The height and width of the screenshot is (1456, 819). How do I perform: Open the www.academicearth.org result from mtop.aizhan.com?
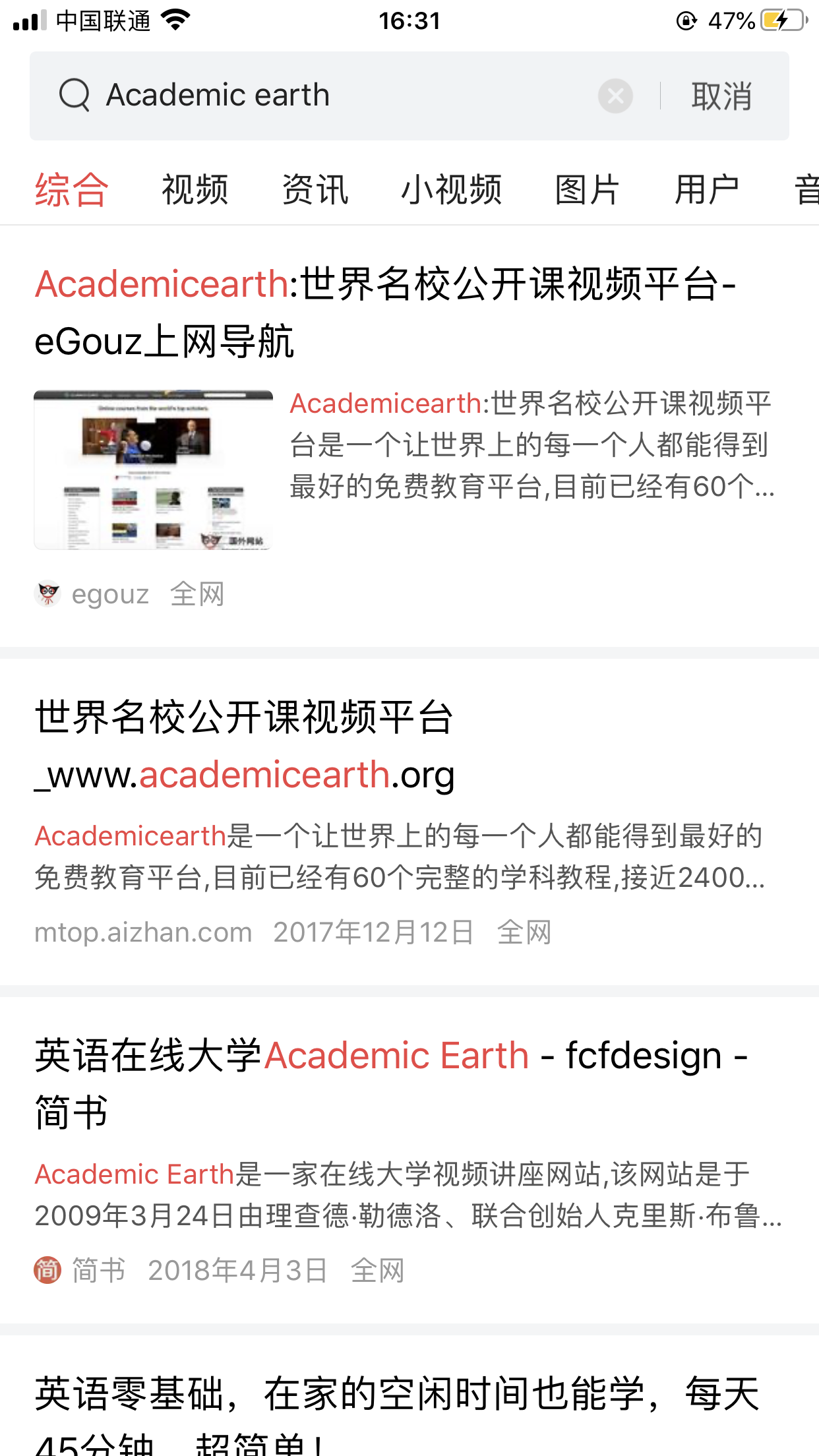(245, 745)
